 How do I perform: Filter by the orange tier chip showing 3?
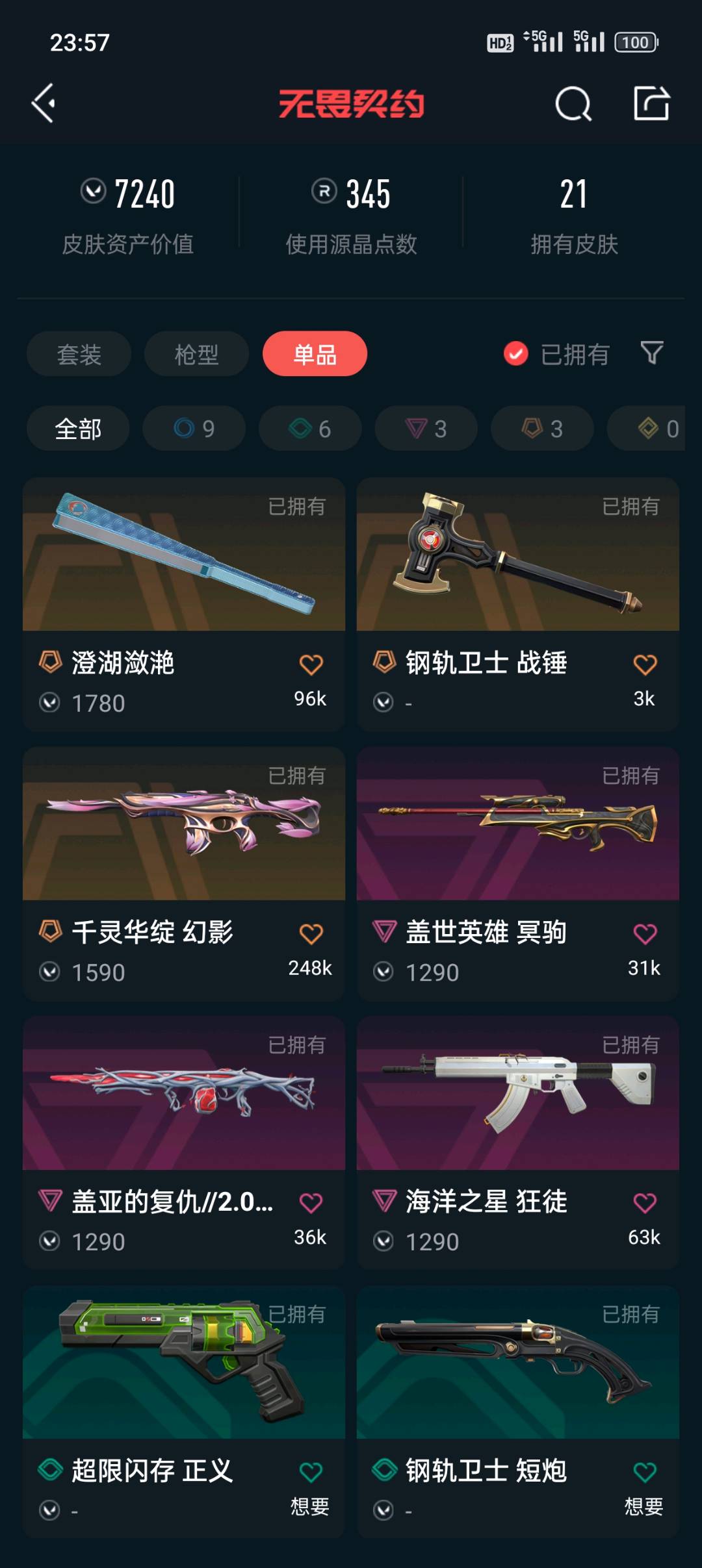(x=542, y=429)
